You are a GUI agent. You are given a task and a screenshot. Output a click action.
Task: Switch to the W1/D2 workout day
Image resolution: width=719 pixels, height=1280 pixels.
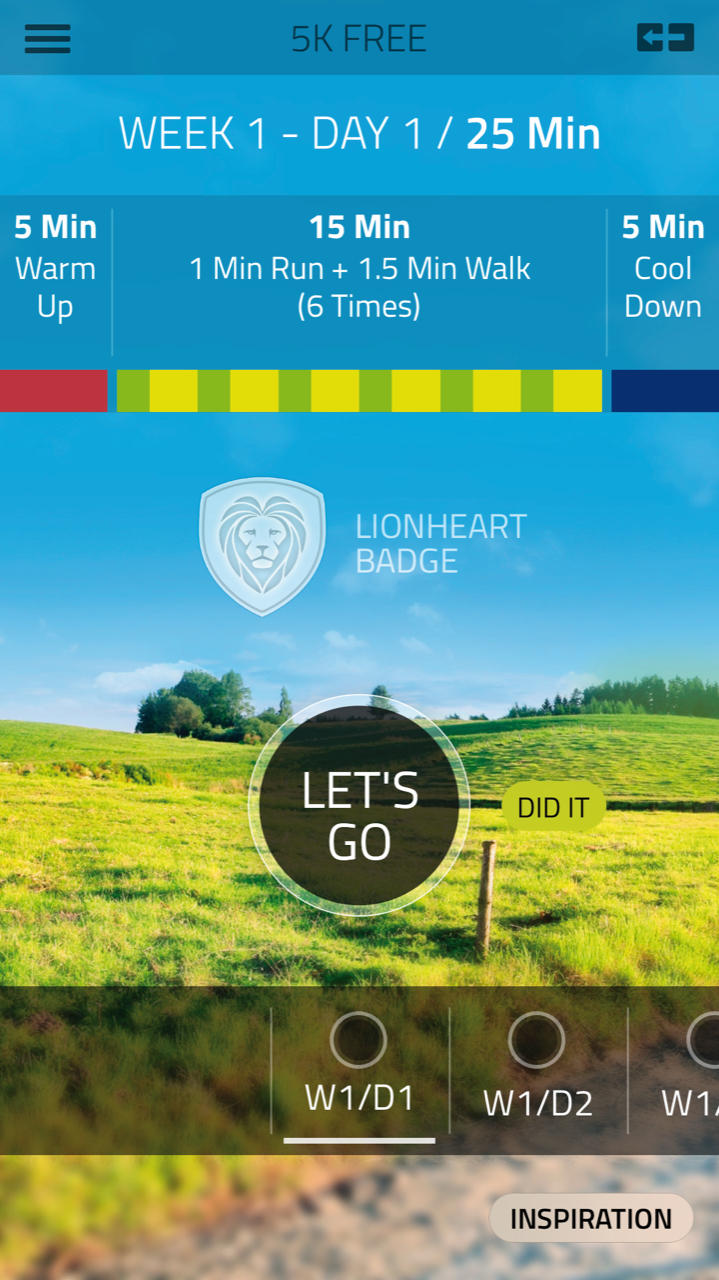(537, 1070)
